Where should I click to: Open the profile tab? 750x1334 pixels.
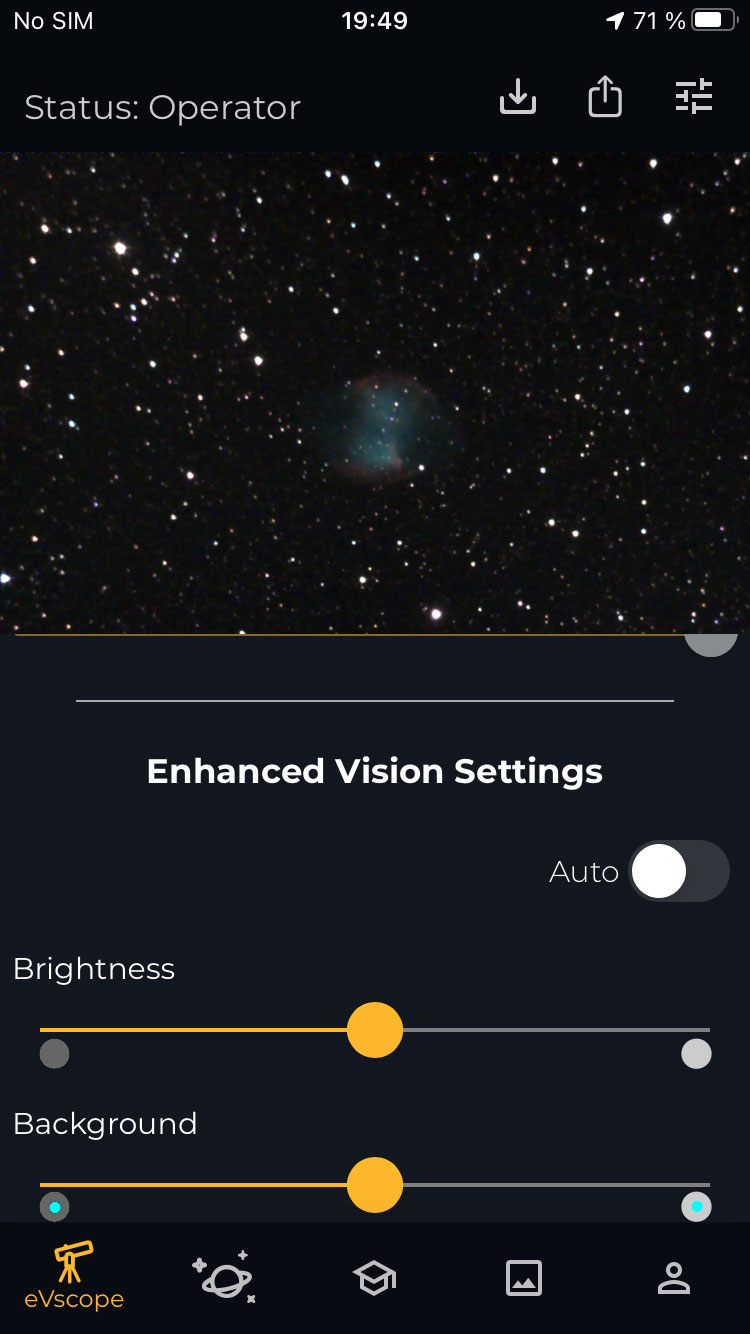(674, 1278)
